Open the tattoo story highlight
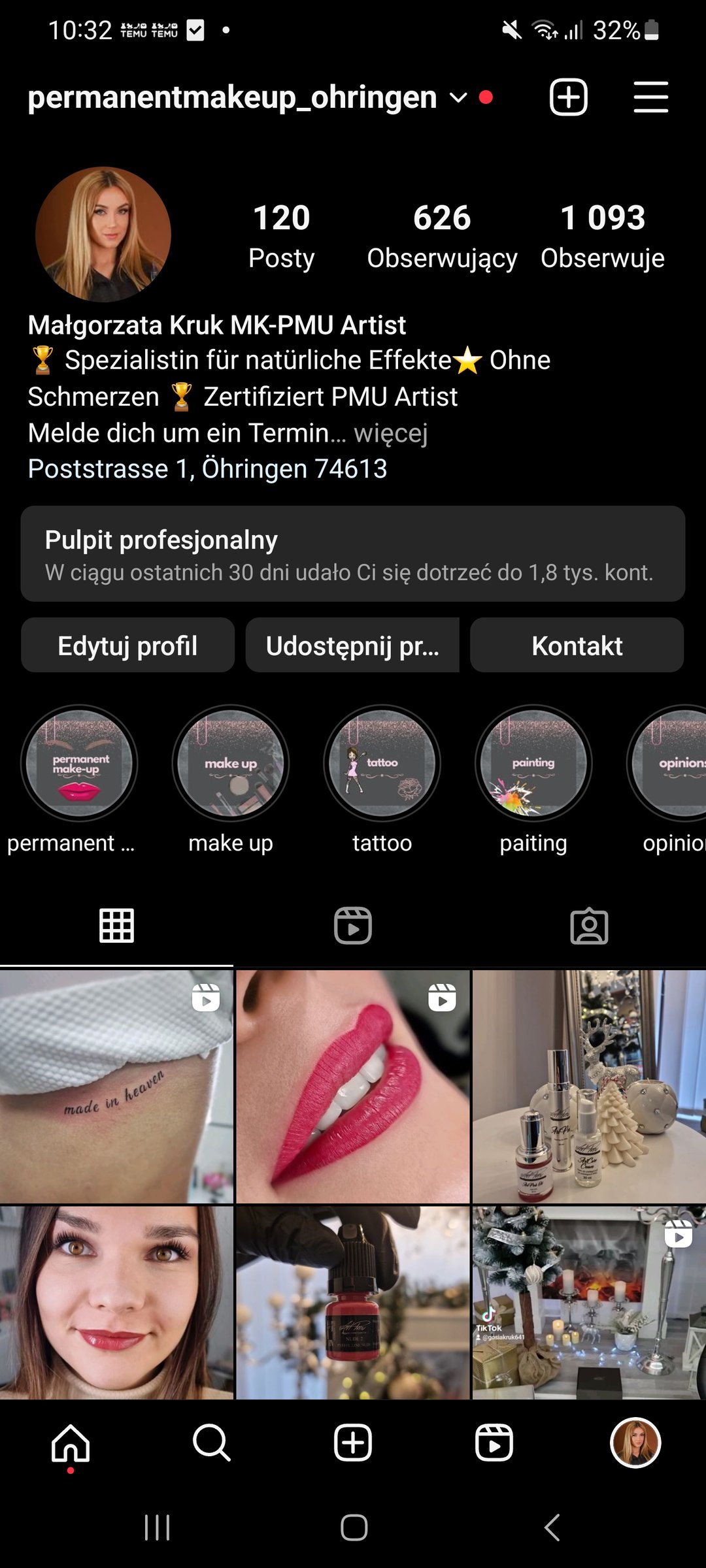This screenshot has height=1568, width=706. point(382,763)
